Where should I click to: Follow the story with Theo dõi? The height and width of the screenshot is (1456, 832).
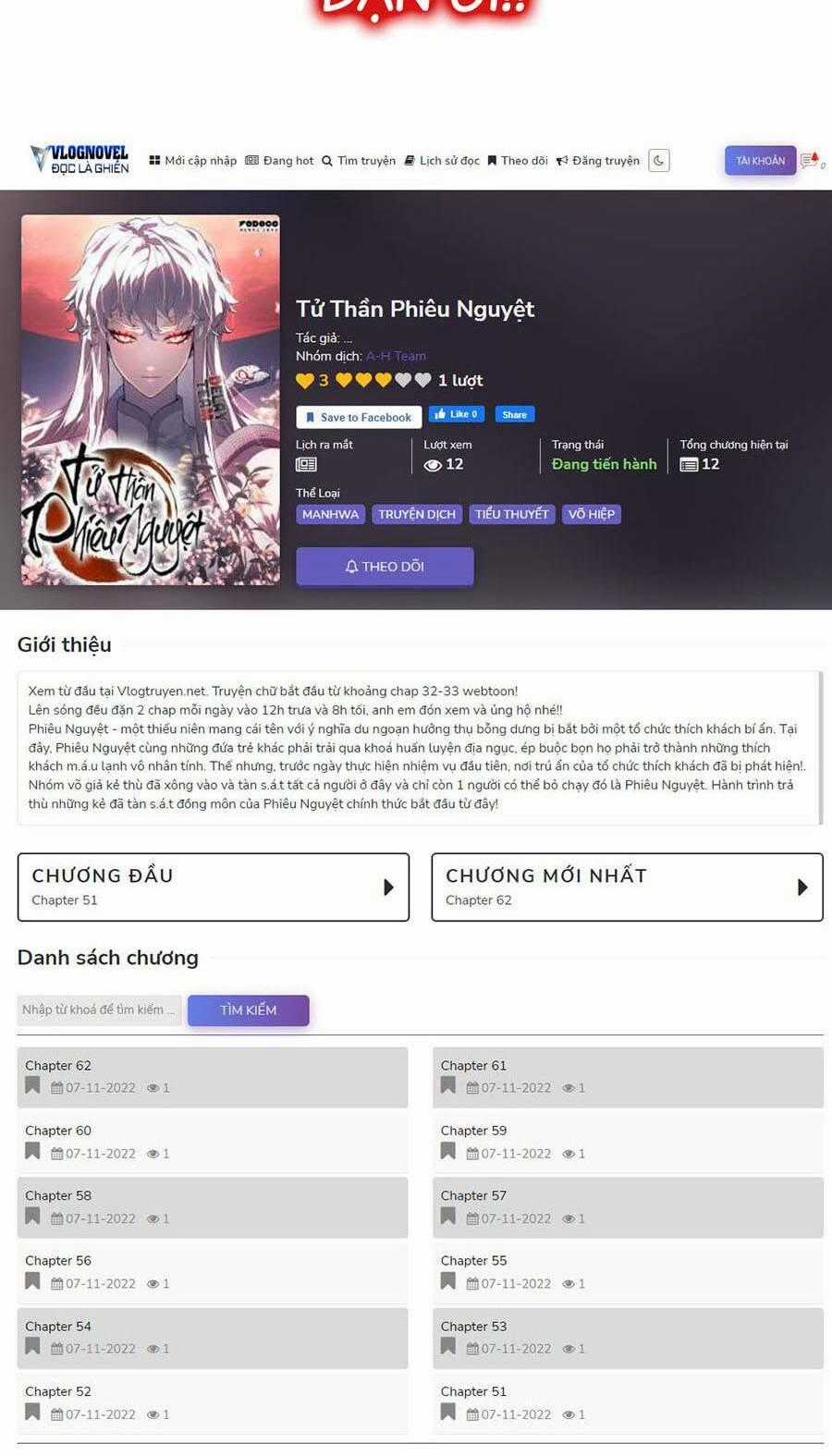(385, 566)
